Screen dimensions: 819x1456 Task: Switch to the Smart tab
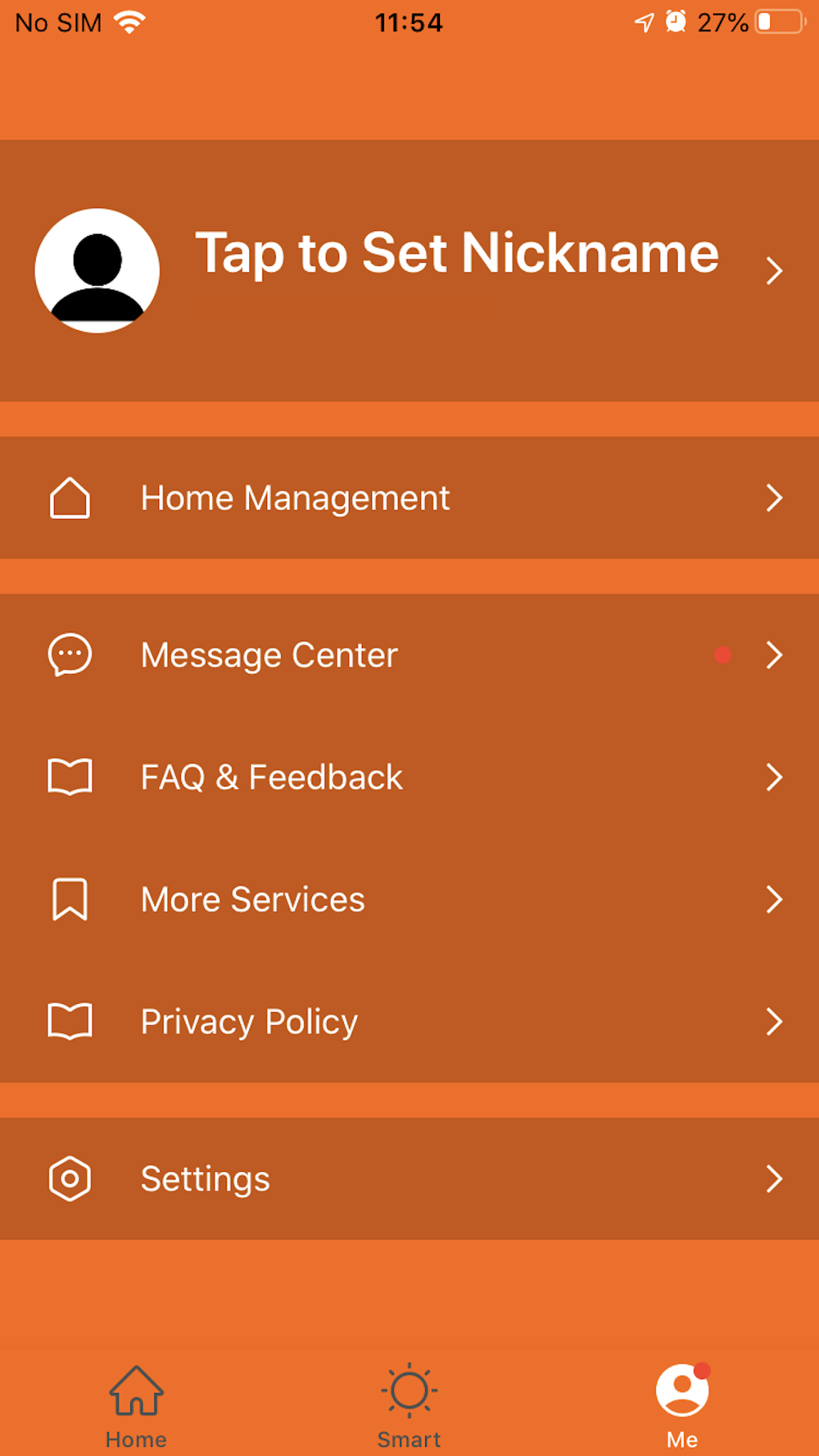point(409,1407)
